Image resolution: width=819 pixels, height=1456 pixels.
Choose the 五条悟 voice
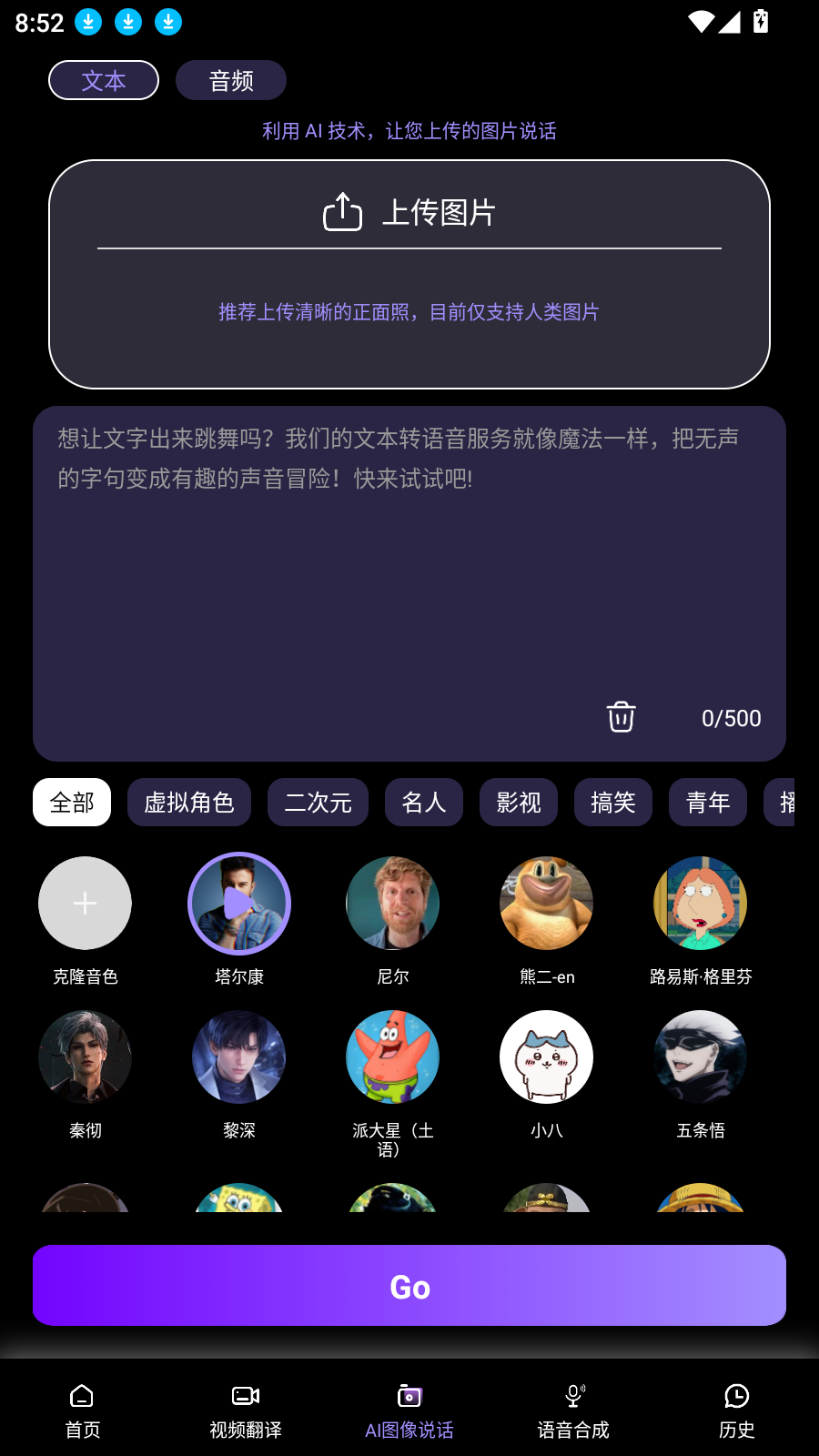(701, 1057)
